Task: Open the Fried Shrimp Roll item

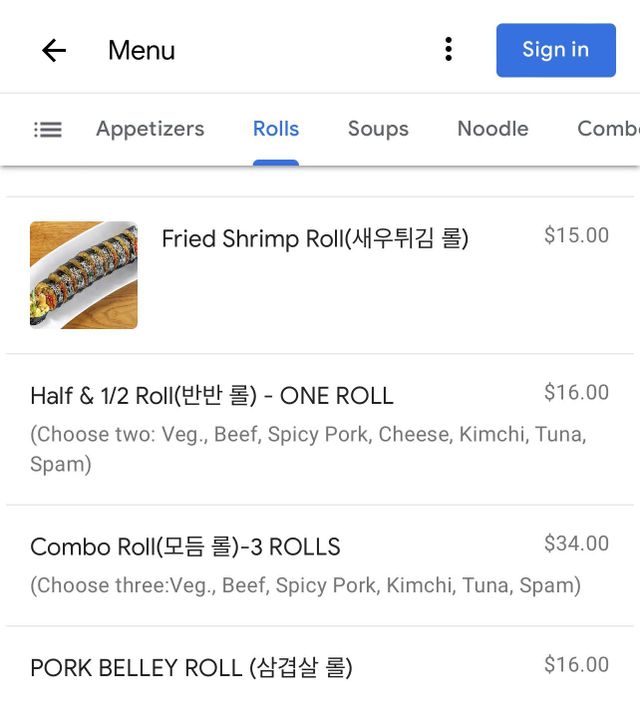Action: 315,240
